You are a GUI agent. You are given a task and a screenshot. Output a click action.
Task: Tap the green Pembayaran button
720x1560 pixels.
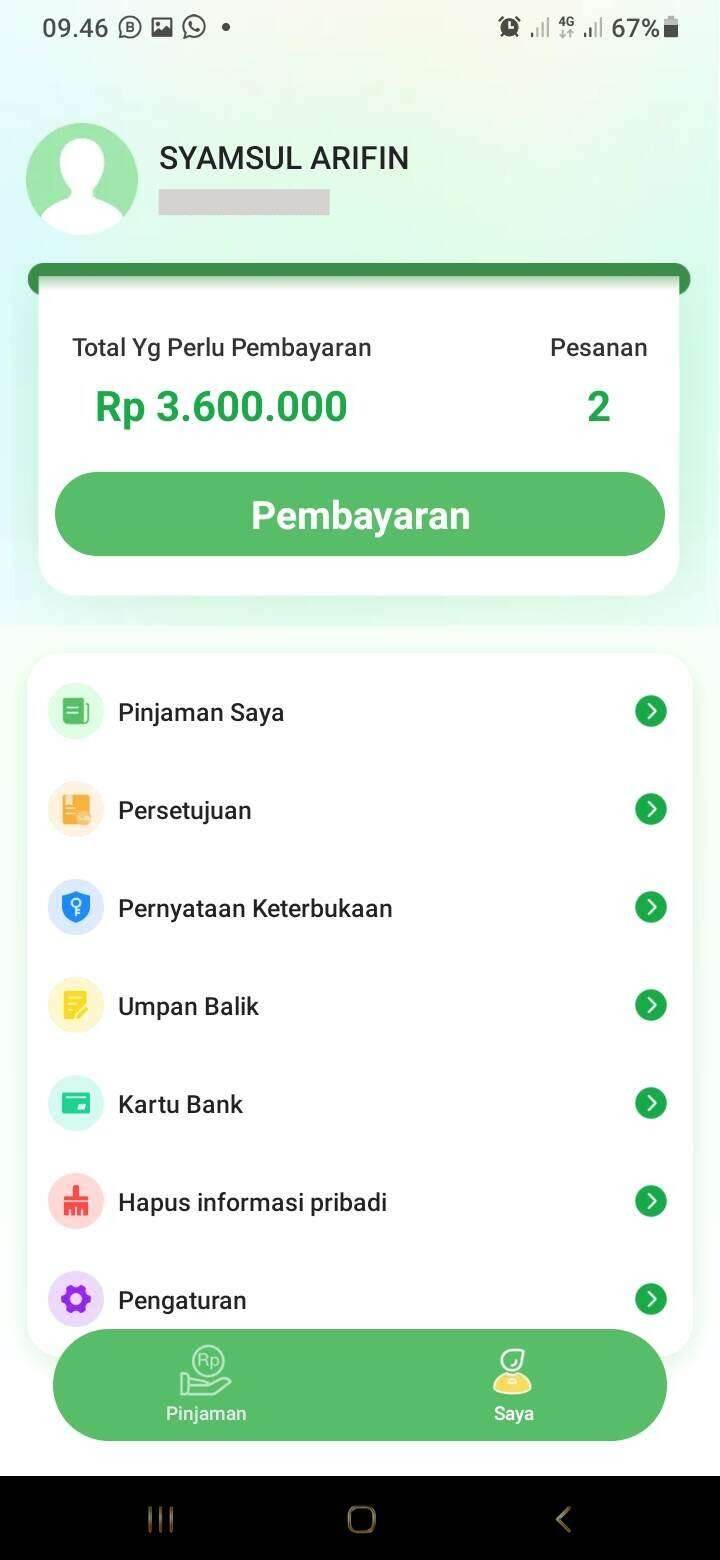(x=360, y=514)
